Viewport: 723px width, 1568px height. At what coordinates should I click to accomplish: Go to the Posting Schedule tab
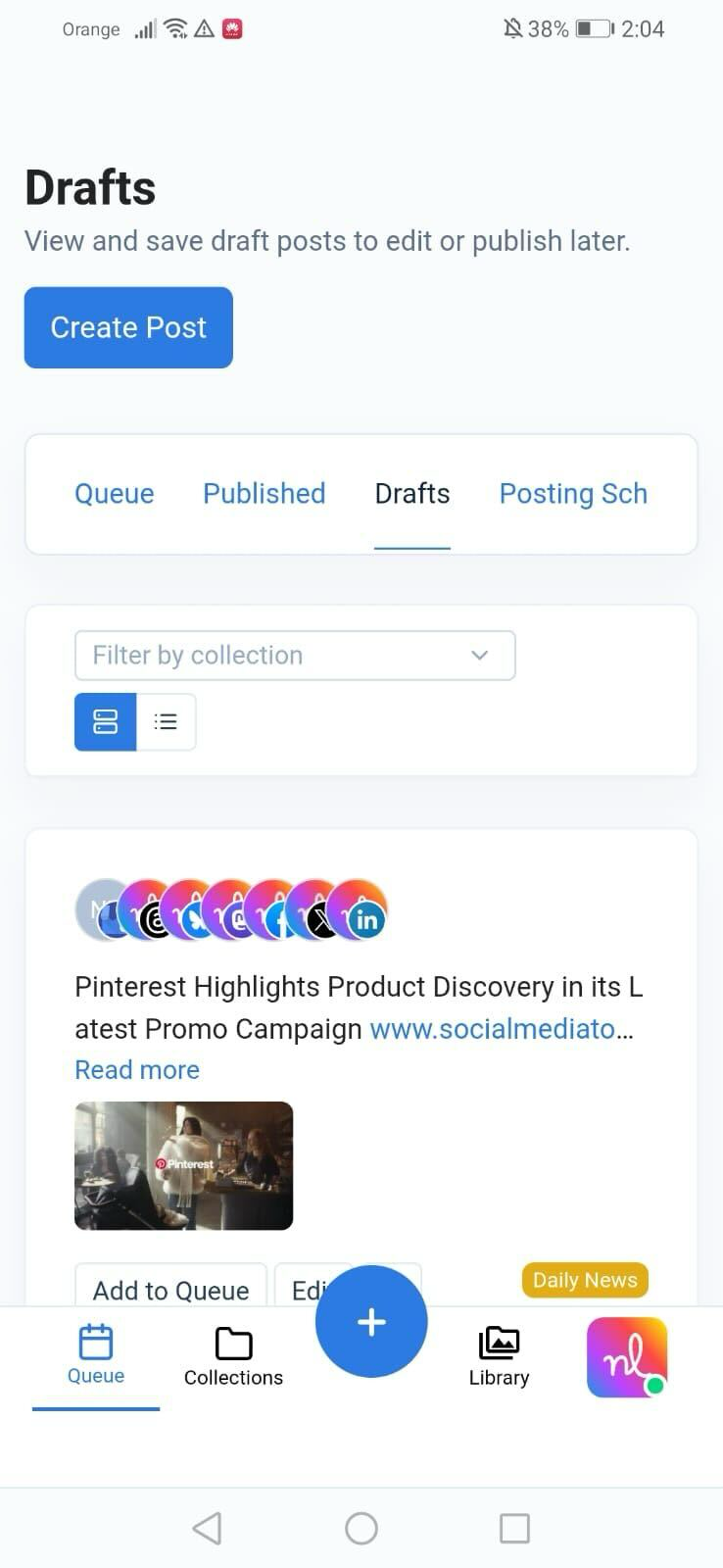click(573, 493)
